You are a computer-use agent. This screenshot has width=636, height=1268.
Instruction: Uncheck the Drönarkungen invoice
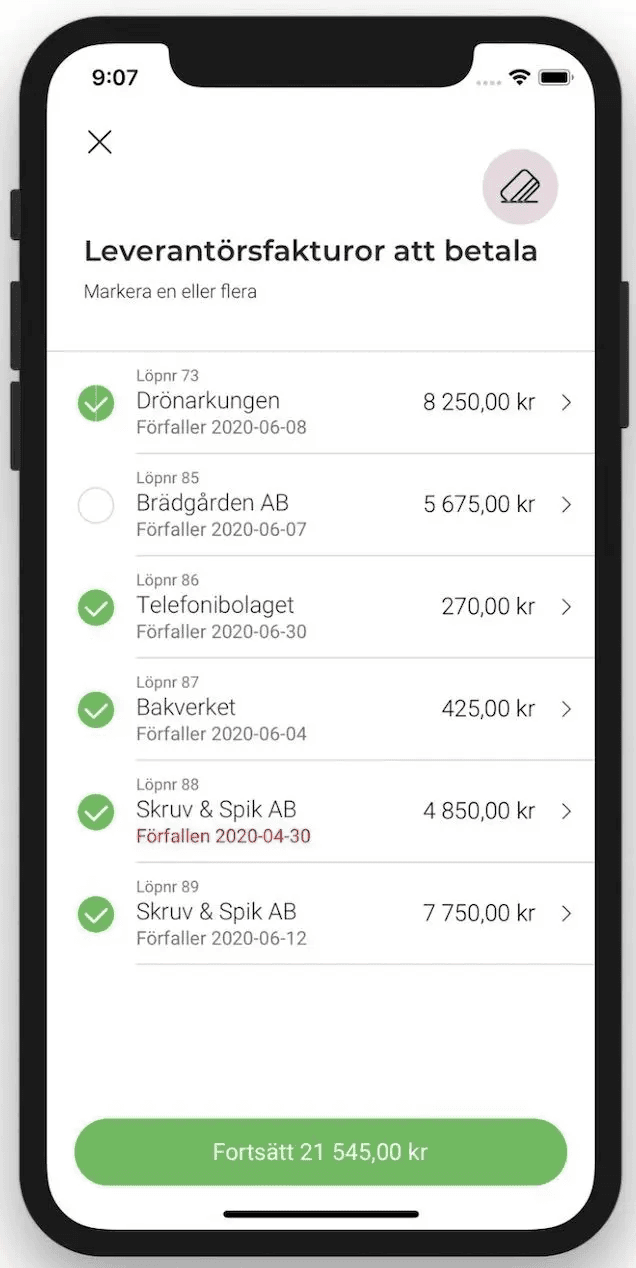point(96,403)
